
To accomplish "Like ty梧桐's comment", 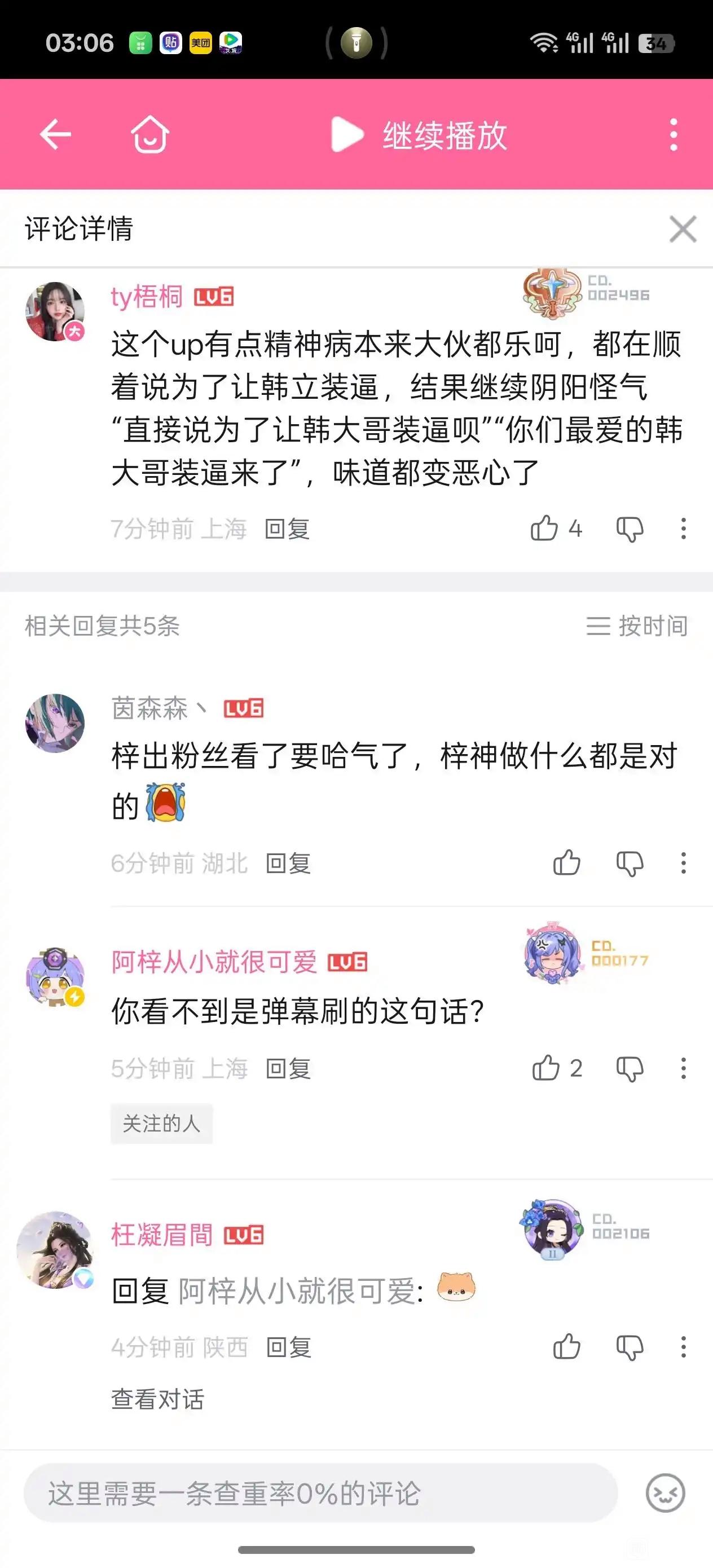I will [x=544, y=528].
